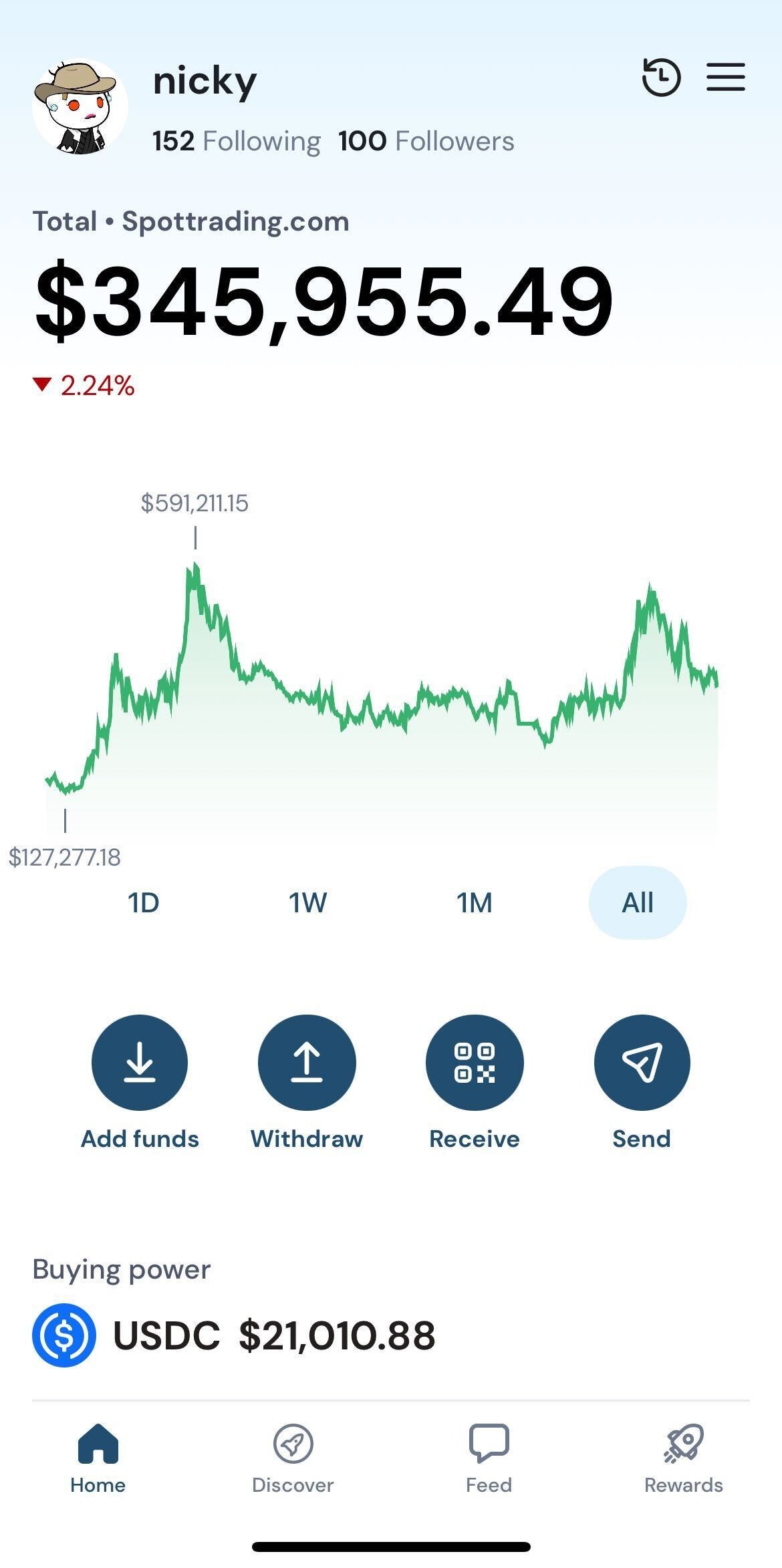Screen dimensions: 782x1568
Task: View nicky's 100 Followers list
Action: 425,140
